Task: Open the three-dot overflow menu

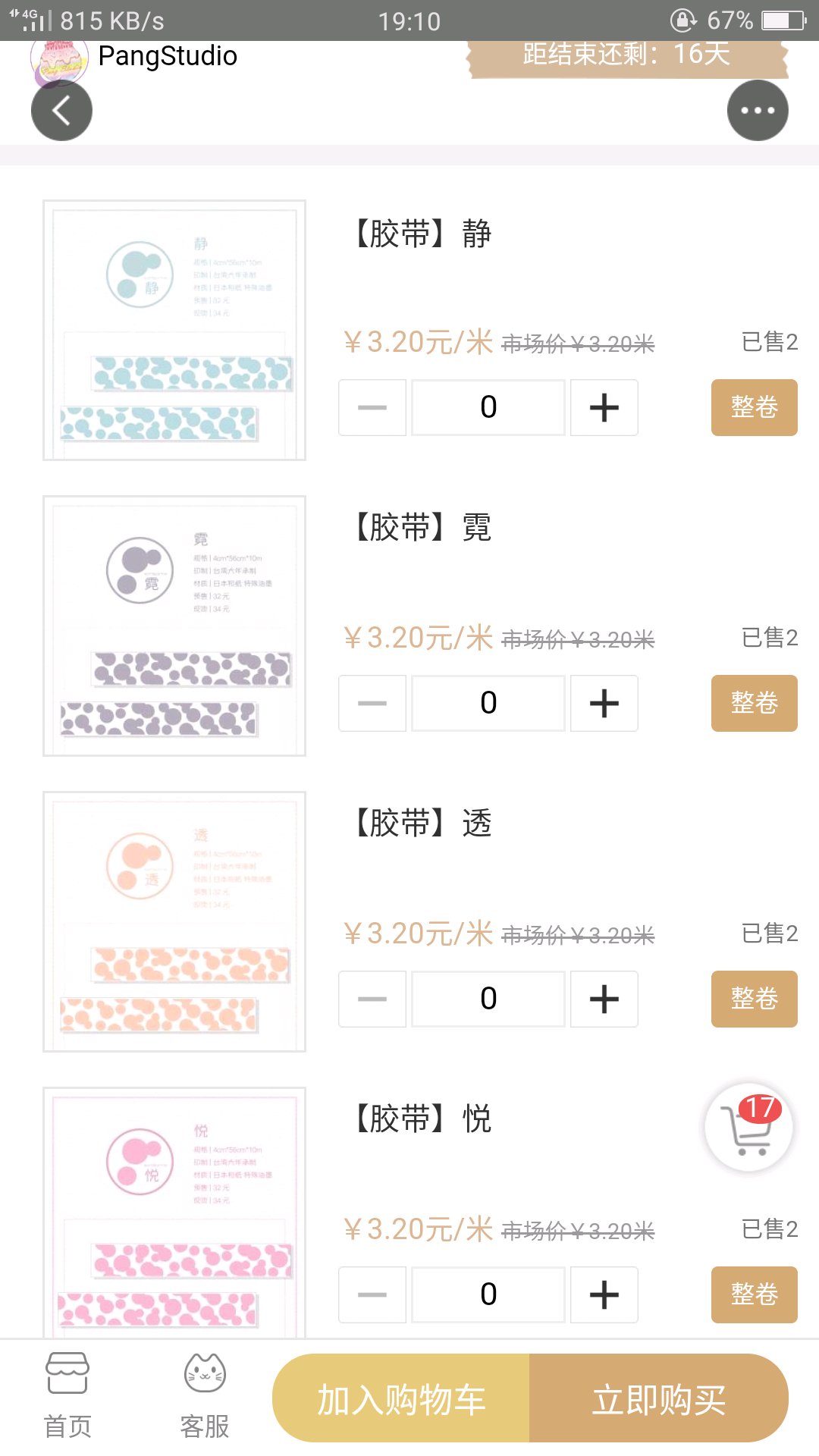Action: pos(757,111)
